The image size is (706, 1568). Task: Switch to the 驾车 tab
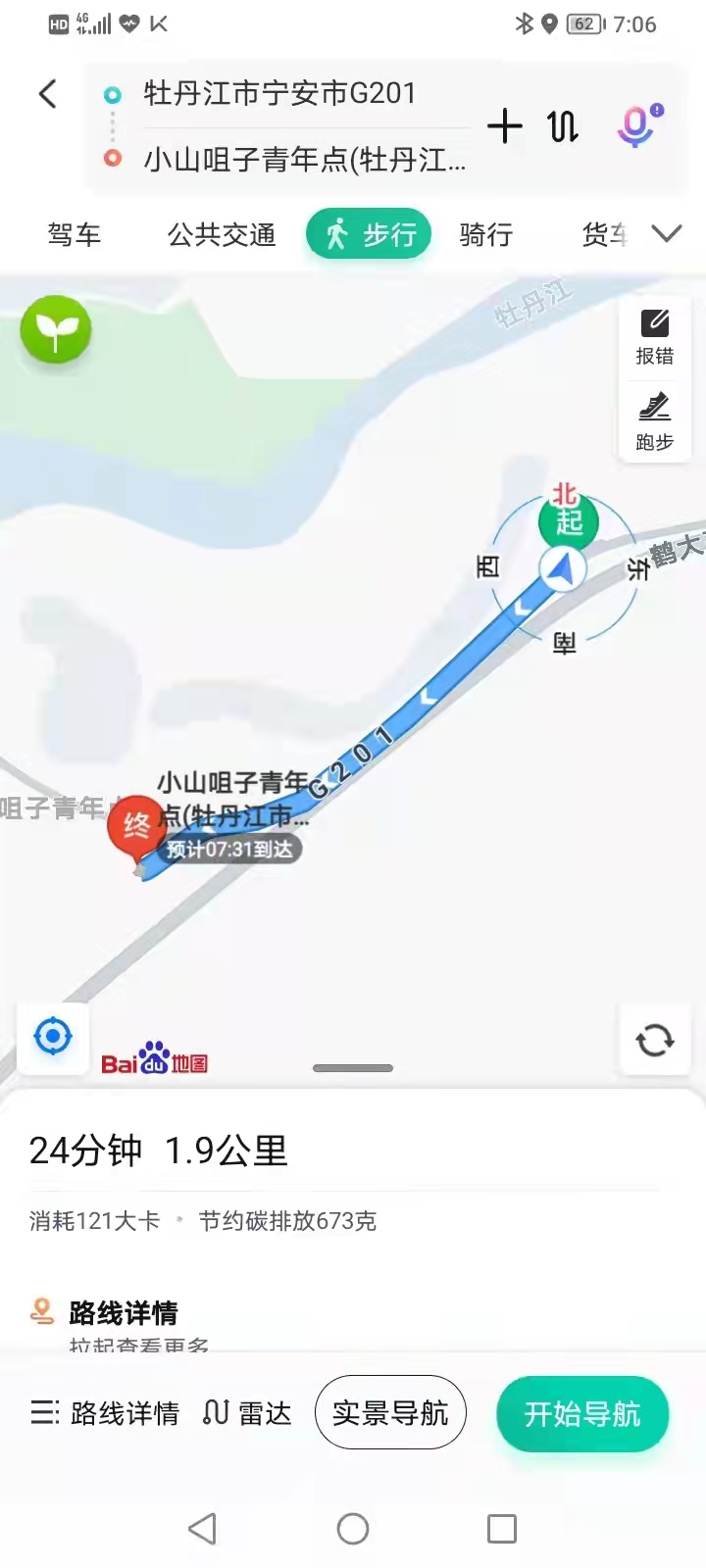coord(75,235)
